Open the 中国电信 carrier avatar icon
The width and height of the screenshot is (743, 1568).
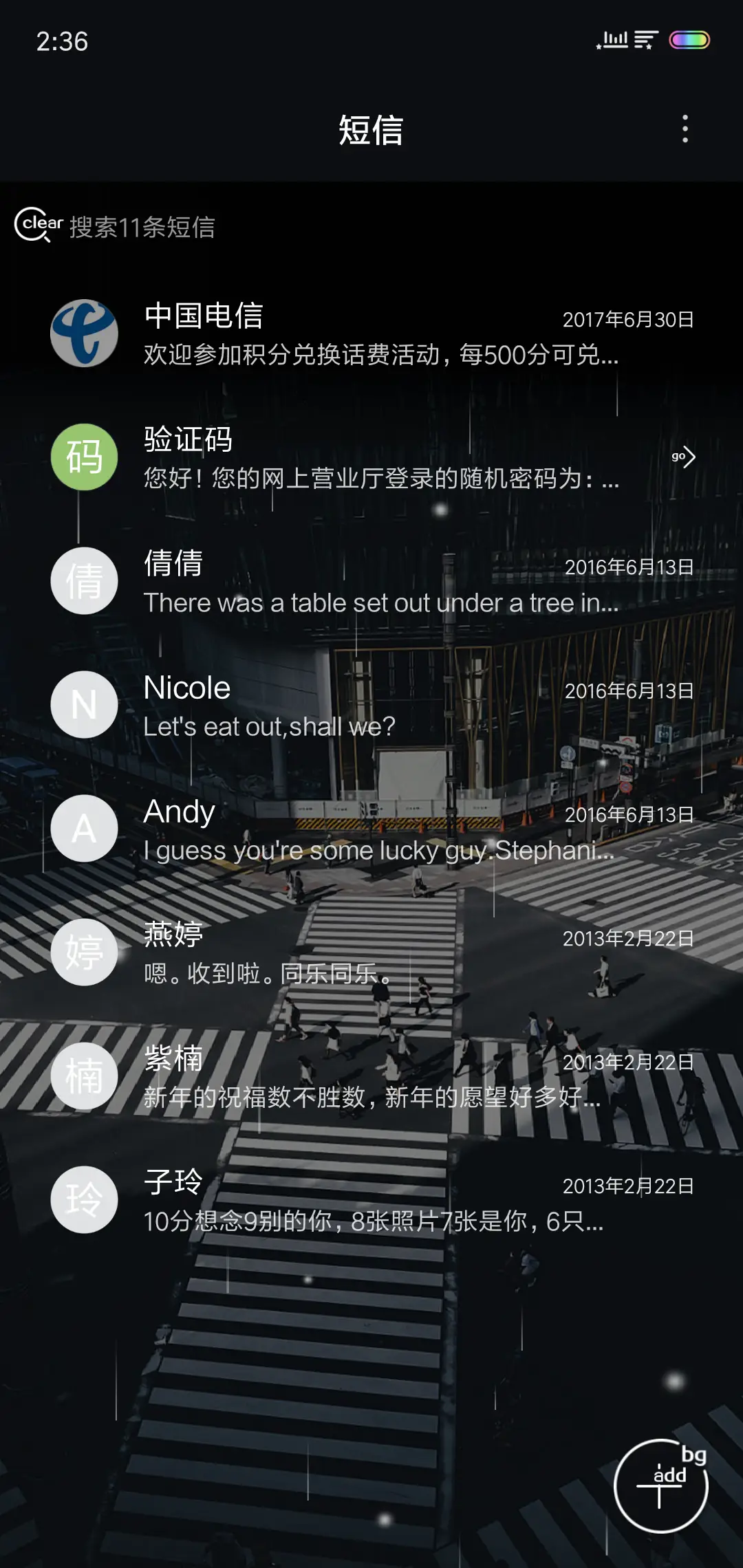click(84, 336)
